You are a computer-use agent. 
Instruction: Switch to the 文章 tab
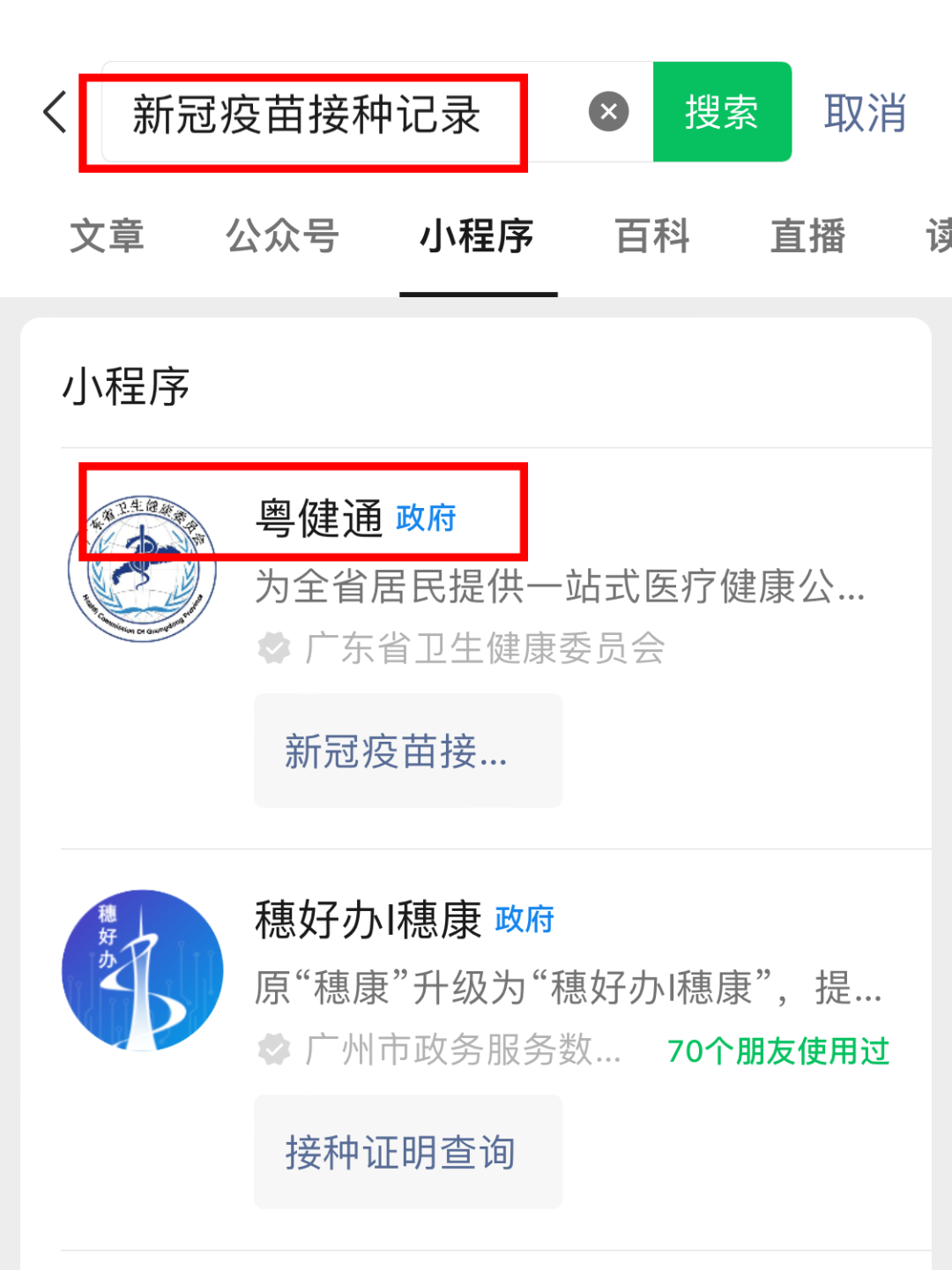pos(107,236)
